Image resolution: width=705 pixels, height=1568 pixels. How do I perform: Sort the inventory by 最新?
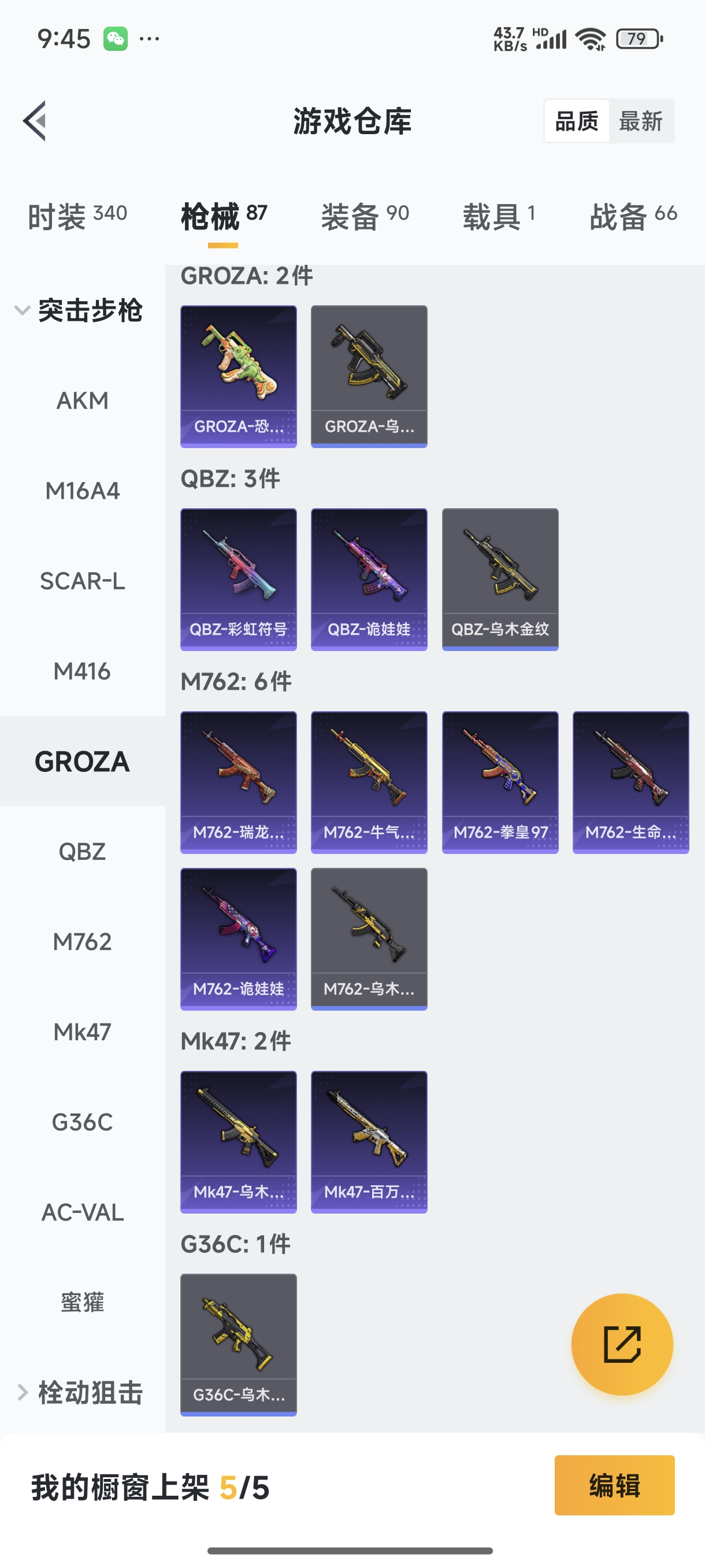[x=640, y=121]
